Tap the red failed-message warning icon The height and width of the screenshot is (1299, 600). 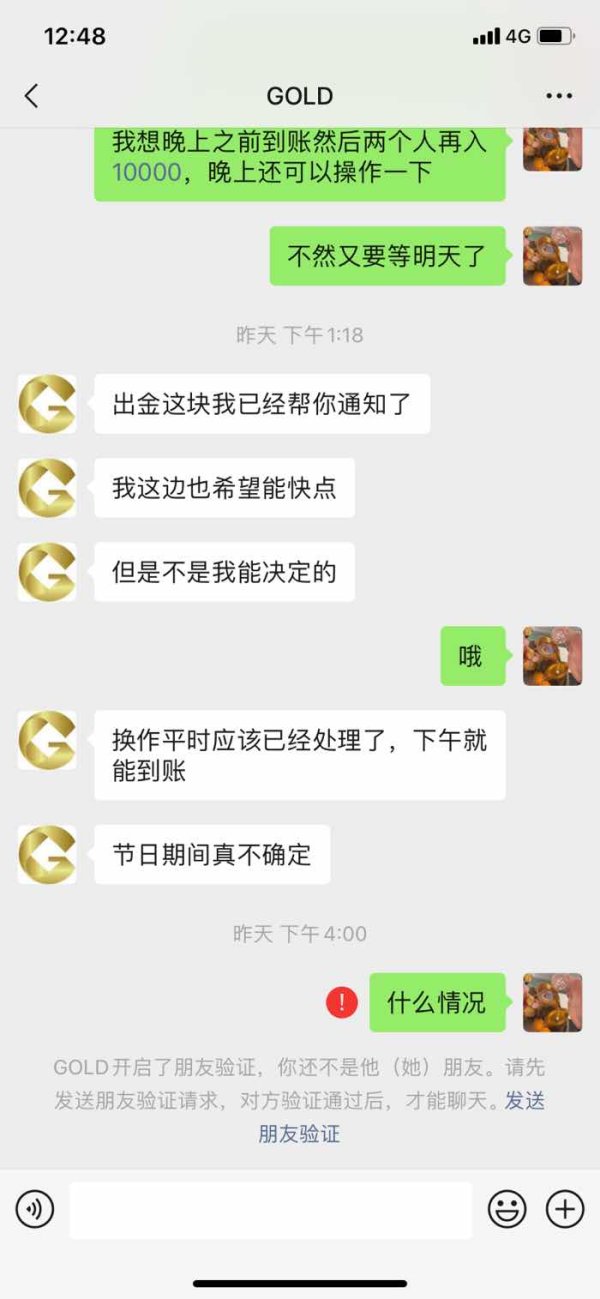[x=342, y=1002]
